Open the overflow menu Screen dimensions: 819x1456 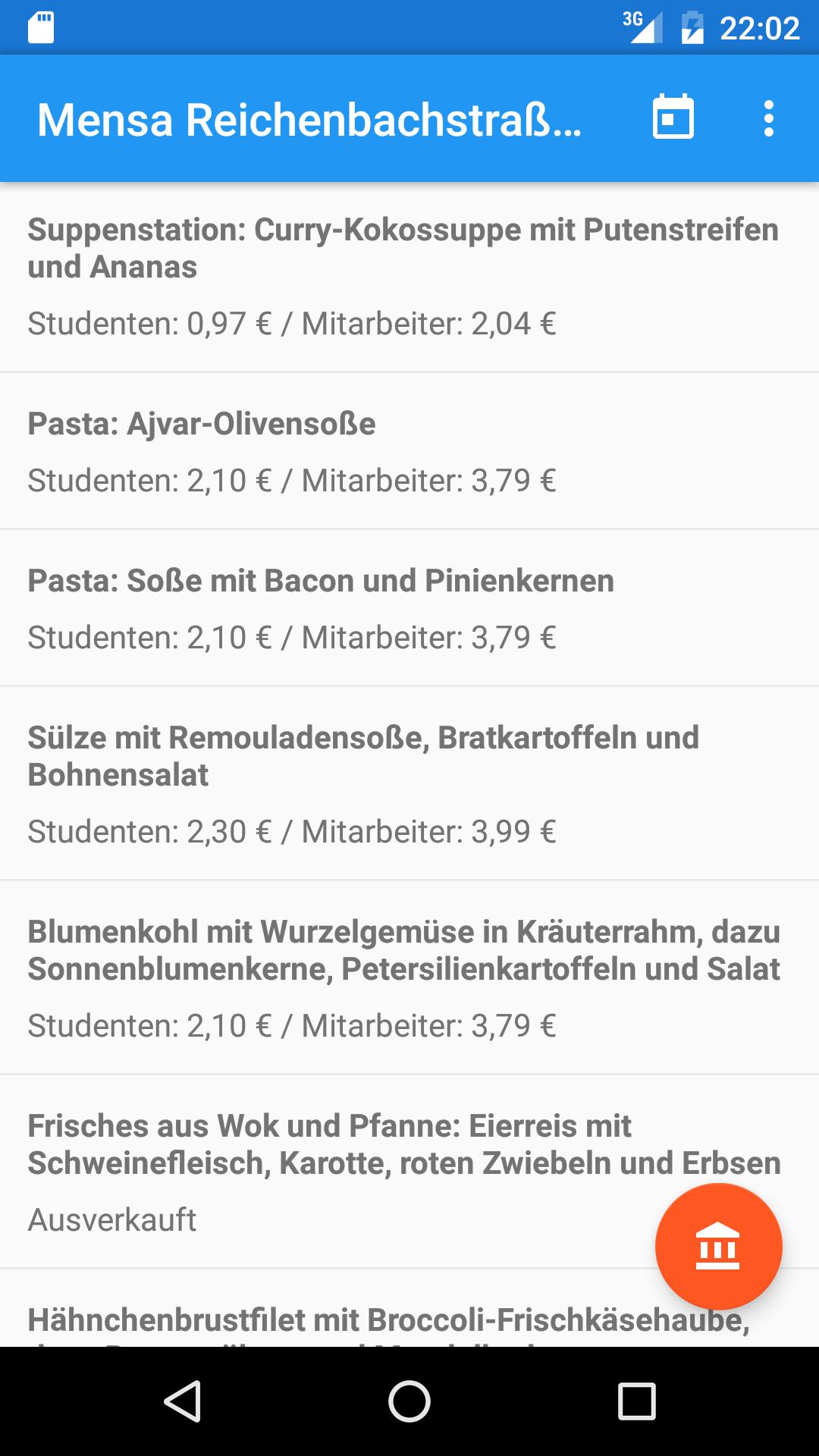coord(769,119)
